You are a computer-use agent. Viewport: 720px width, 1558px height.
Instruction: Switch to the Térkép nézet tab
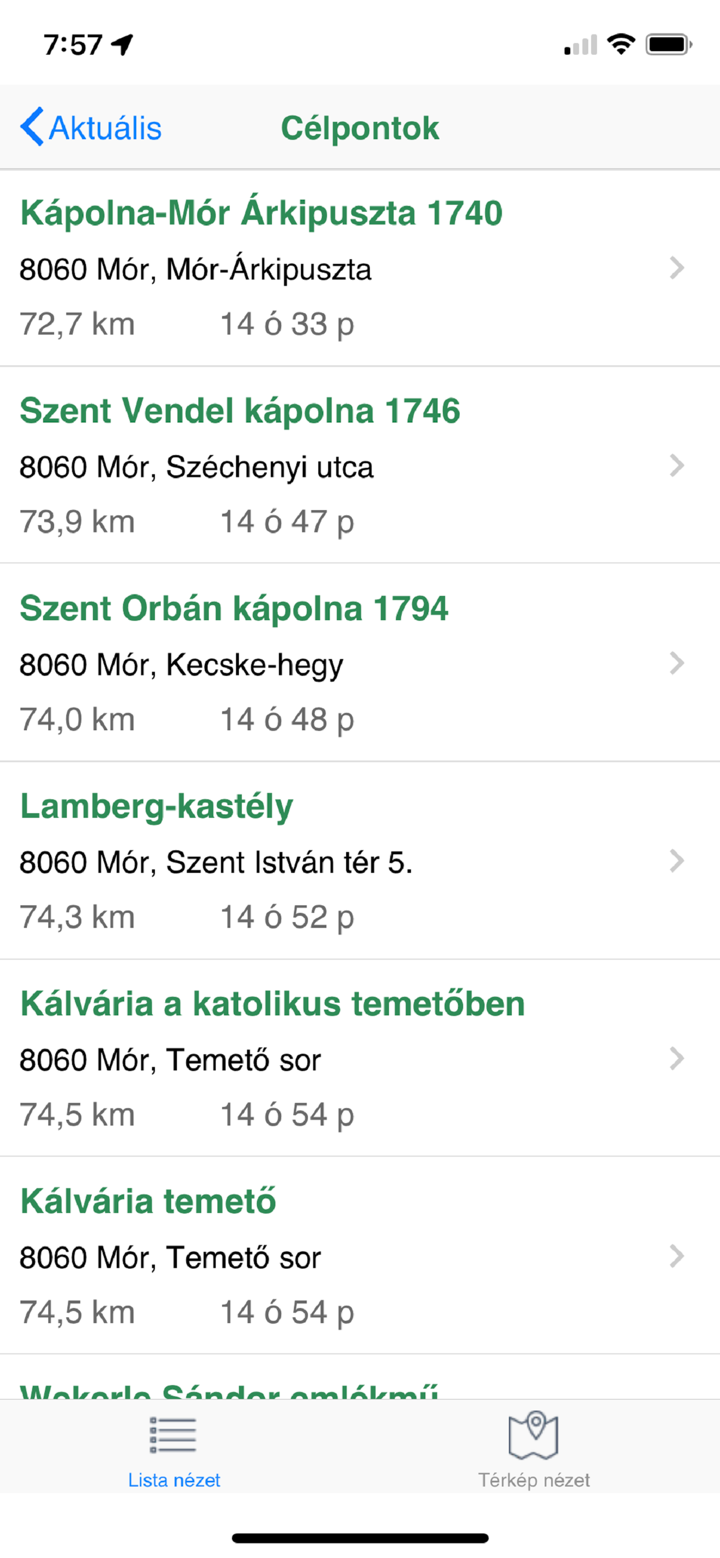(x=534, y=1447)
